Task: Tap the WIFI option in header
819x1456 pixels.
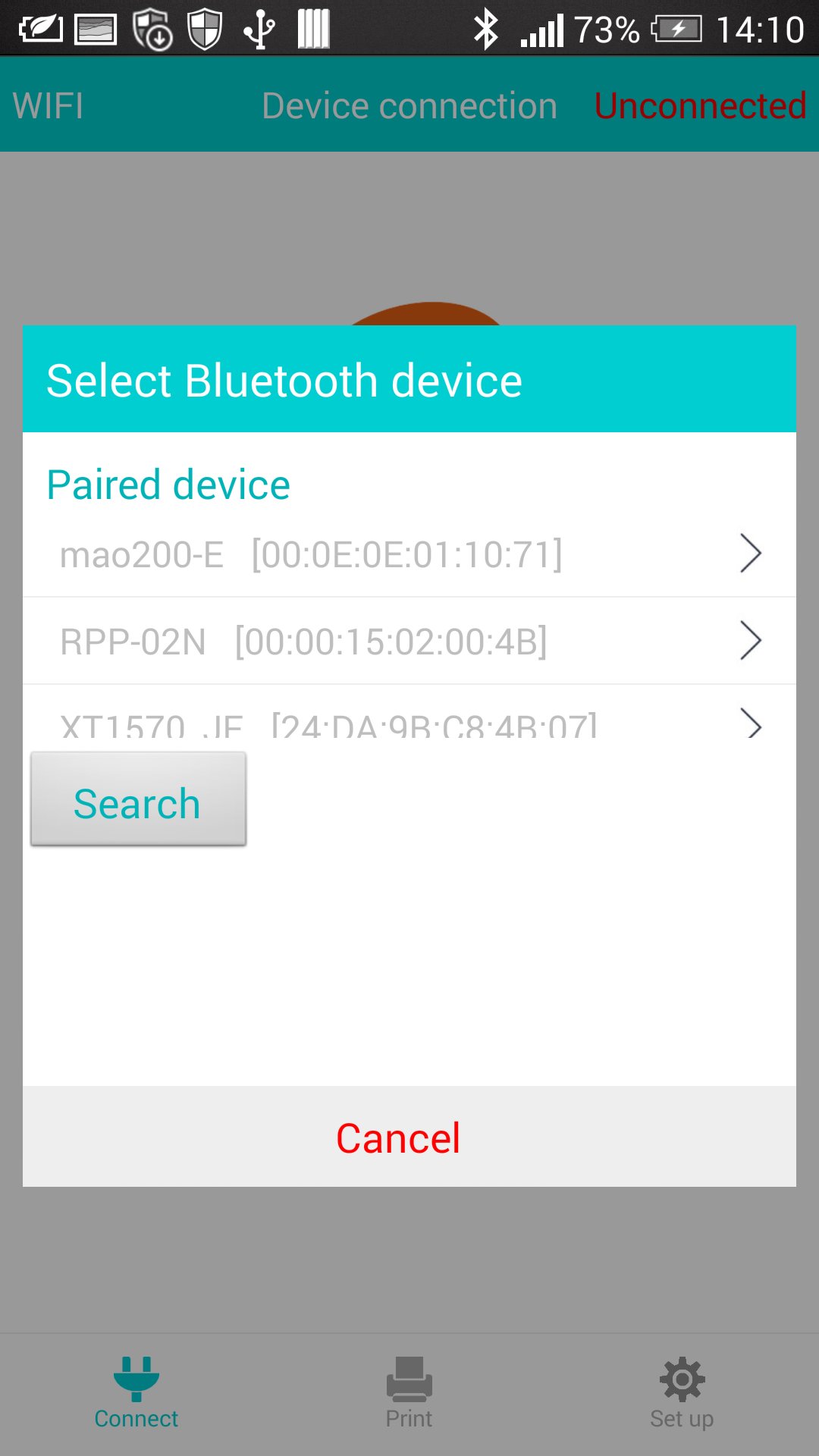Action: [x=49, y=106]
